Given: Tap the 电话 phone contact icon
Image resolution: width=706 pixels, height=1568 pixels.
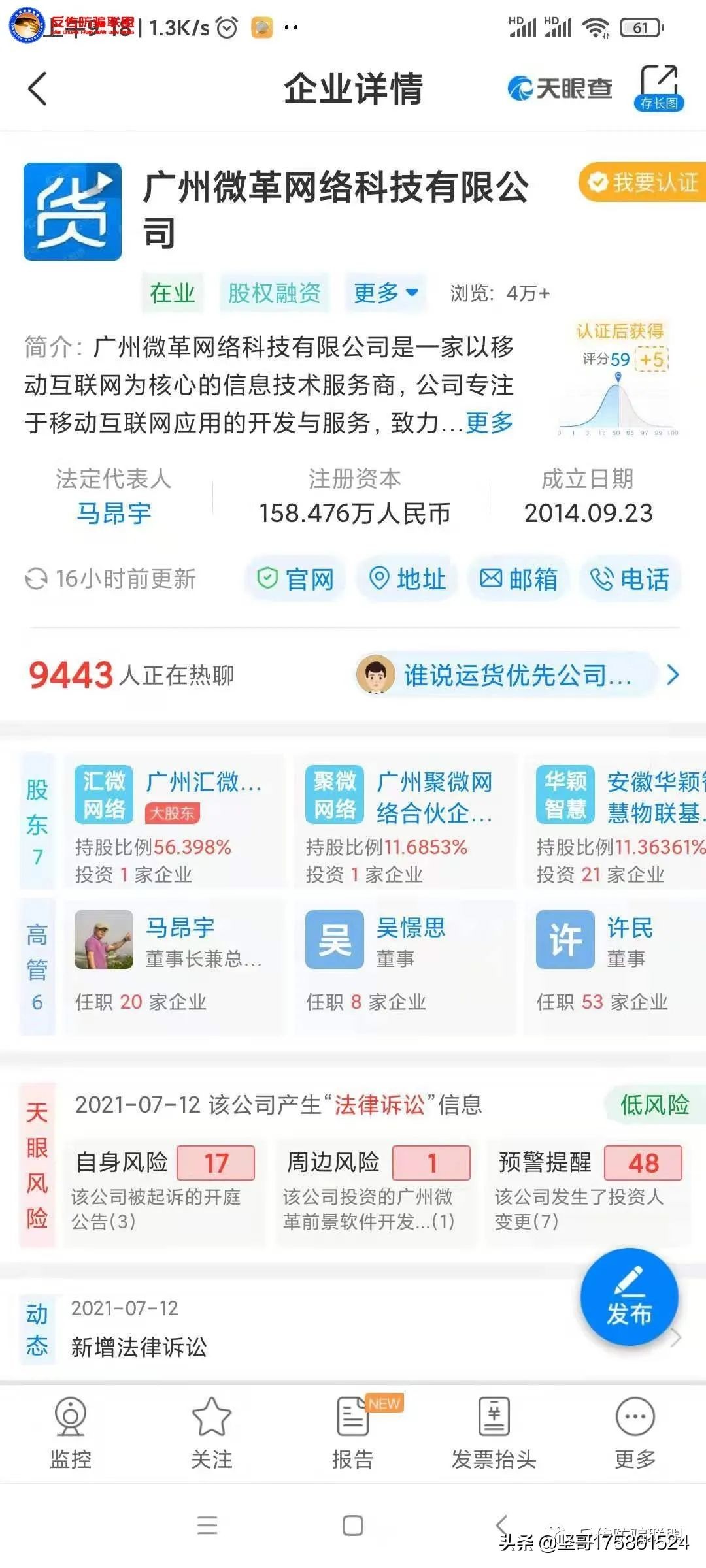Looking at the screenshot, I should coord(631,578).
